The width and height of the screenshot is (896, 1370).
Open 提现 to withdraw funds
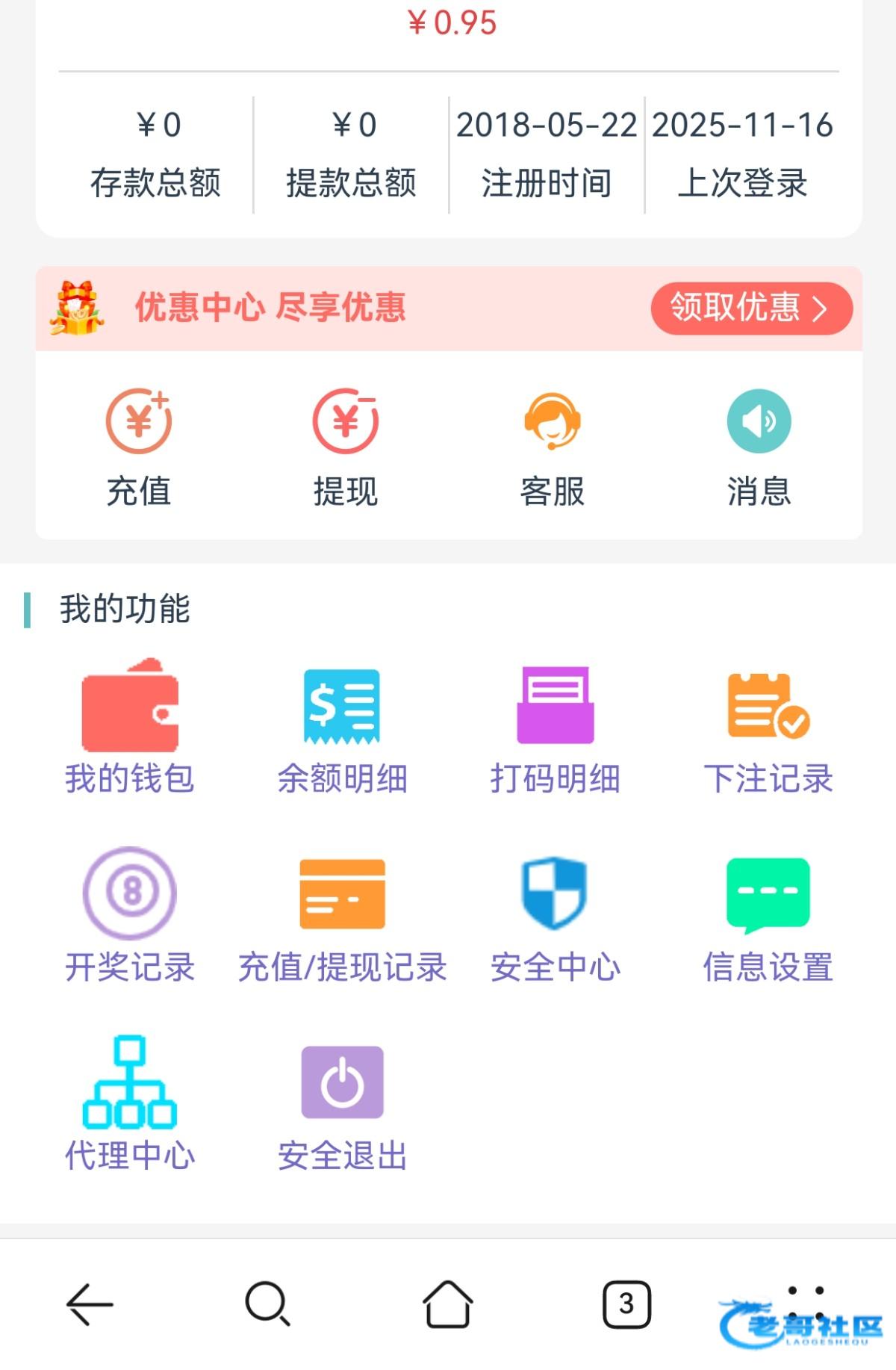(346, 447)
